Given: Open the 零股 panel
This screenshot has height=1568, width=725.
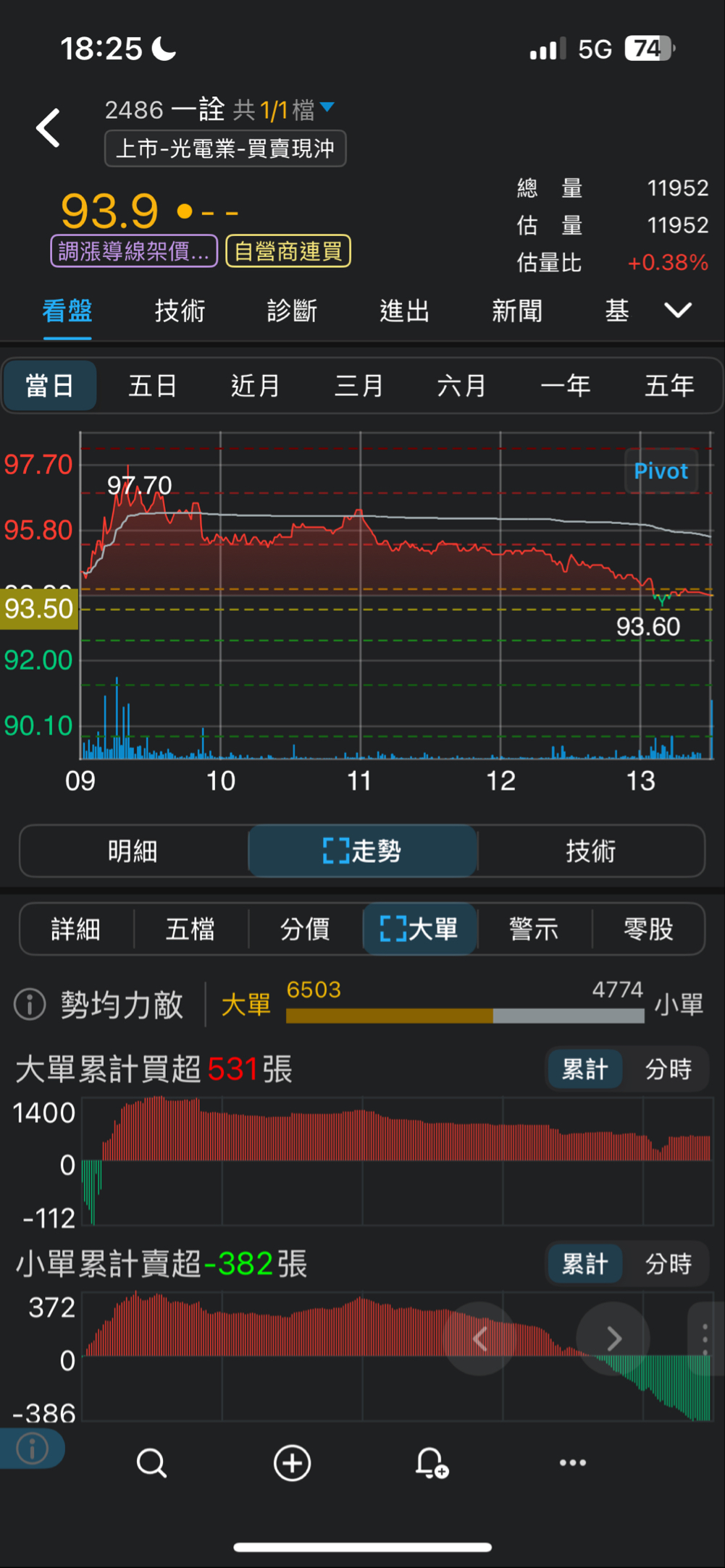Looking at the screenshot, I should click(x=648, y=929).
